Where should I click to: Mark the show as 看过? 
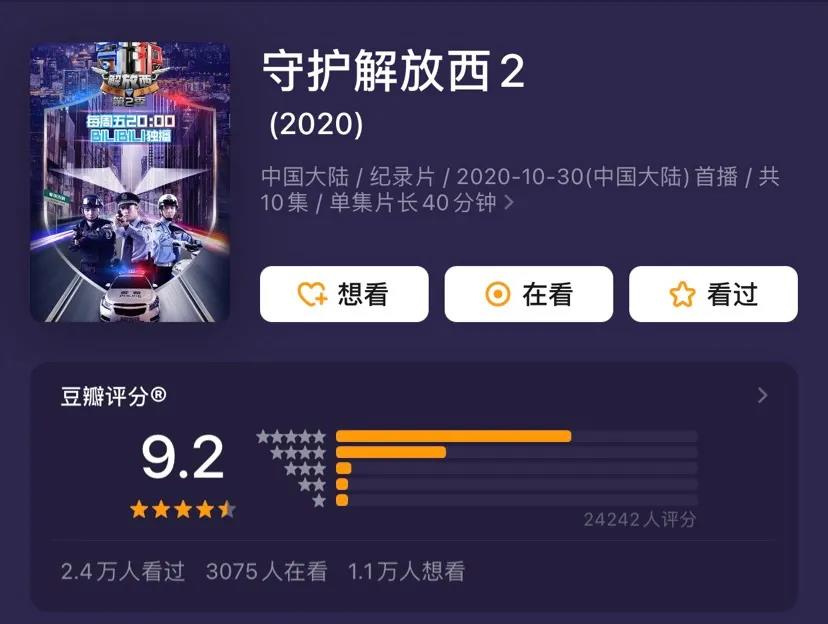click(713, 294)
